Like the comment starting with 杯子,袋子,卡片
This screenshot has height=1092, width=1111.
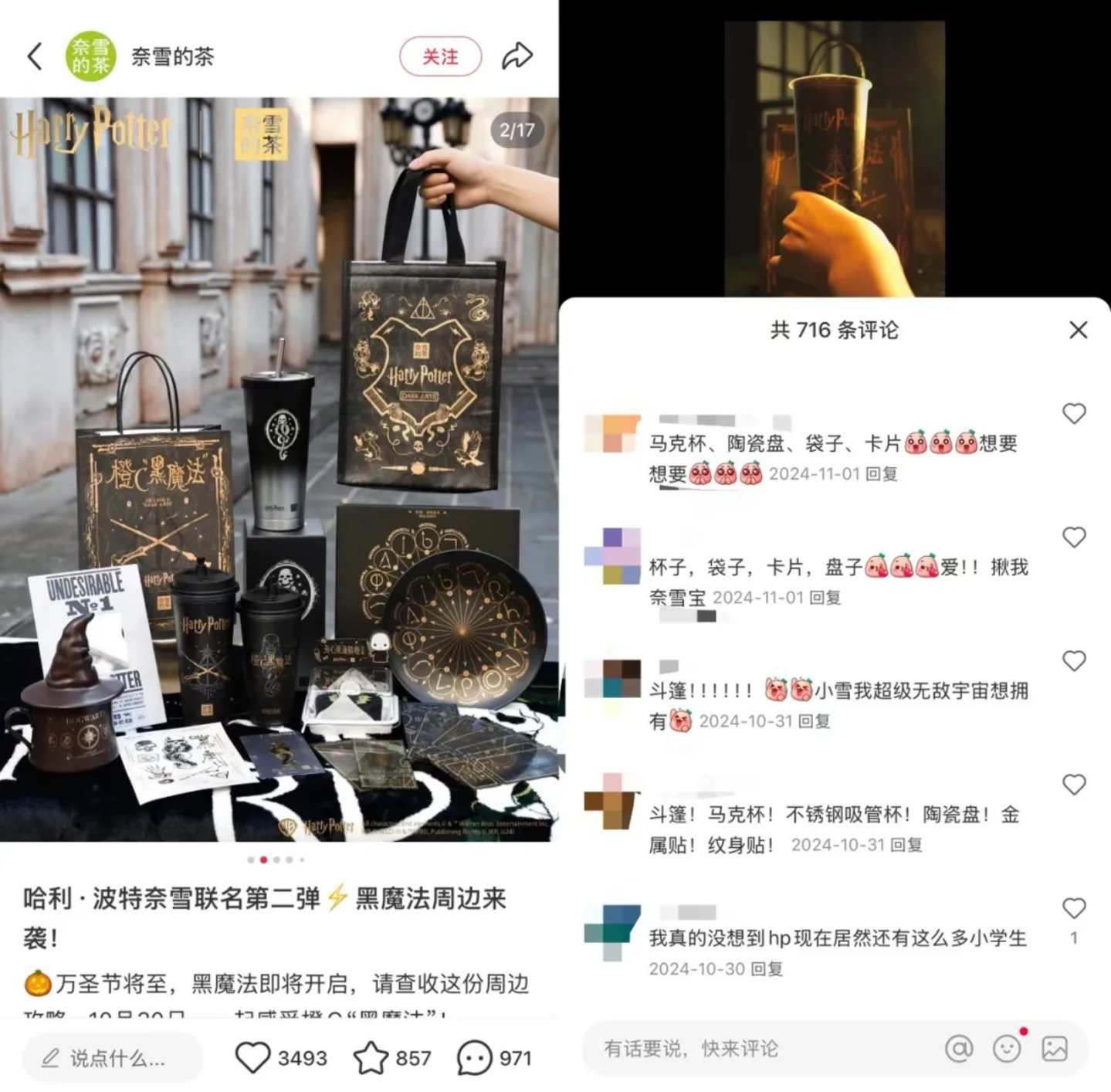click(1074, 538)
